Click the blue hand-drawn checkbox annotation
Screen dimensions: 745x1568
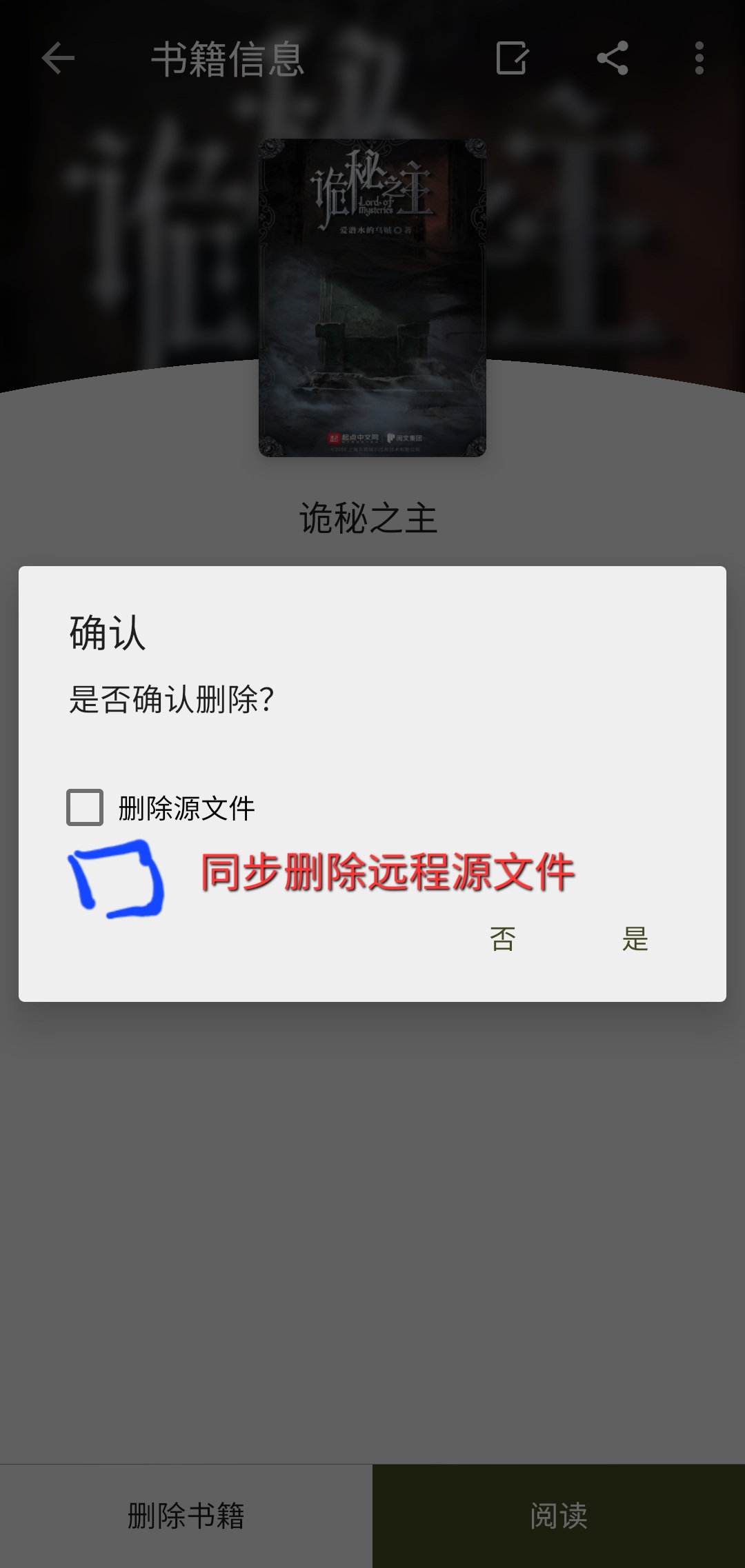[116, 878]
